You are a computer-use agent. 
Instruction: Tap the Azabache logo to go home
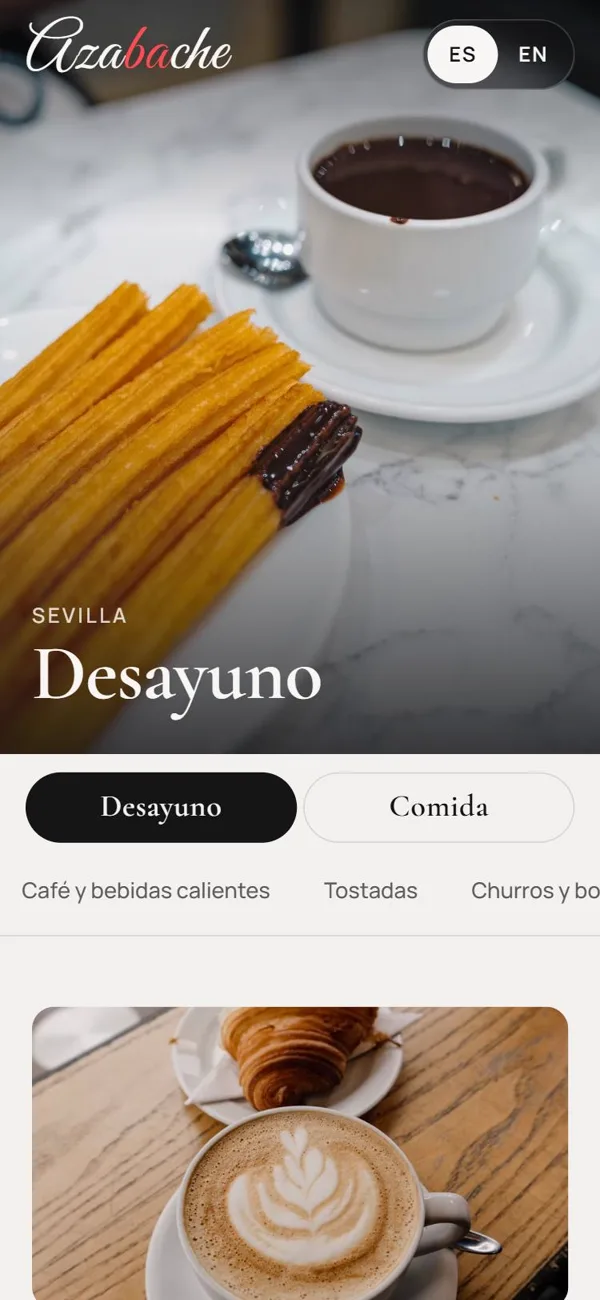129,47
